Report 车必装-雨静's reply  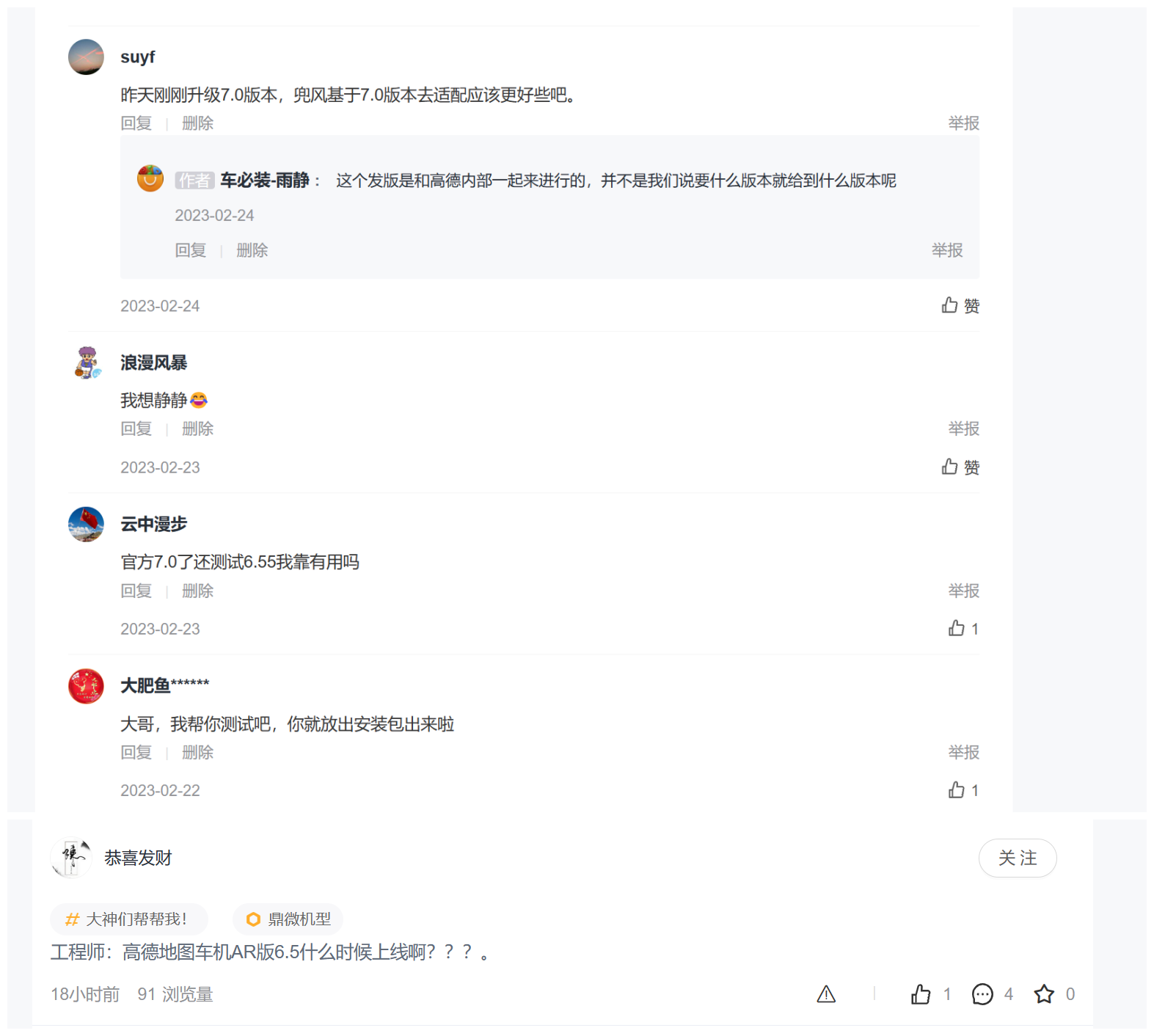point(946,250)
